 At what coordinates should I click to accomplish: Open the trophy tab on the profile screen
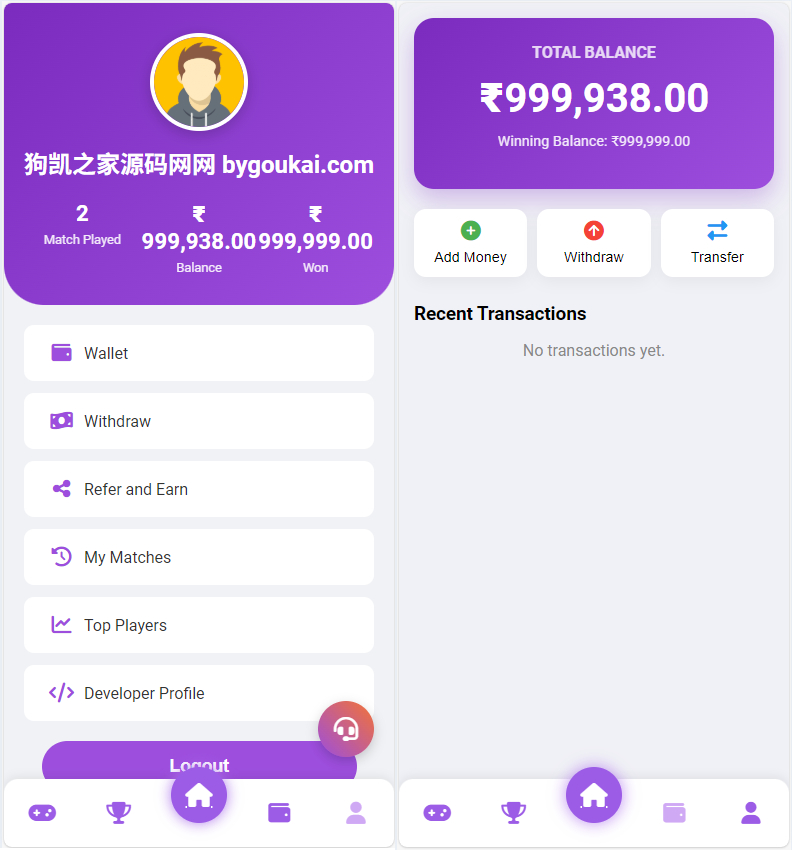point(119,813)
